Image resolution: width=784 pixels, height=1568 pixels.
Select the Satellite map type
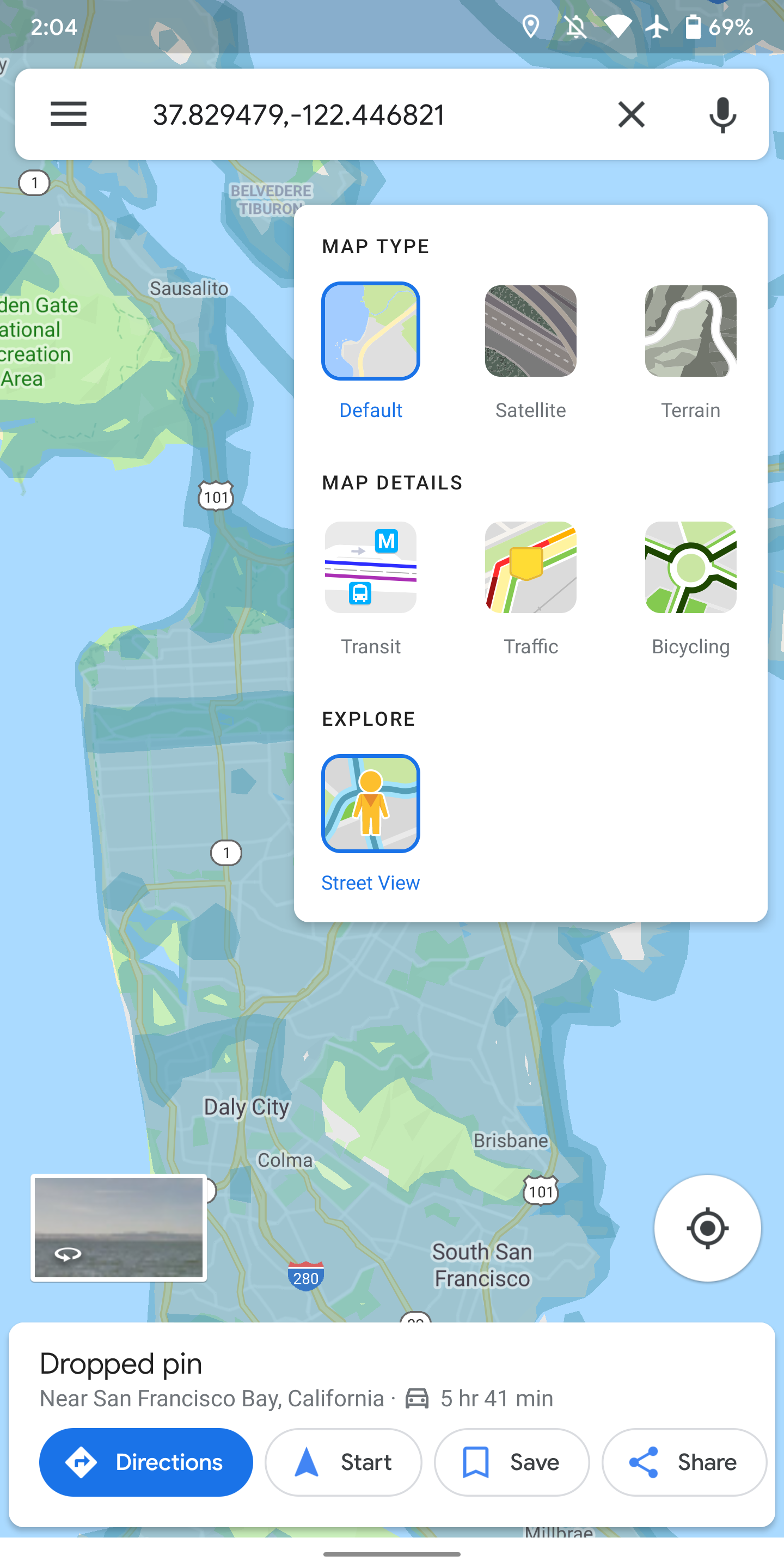point(531,330)
